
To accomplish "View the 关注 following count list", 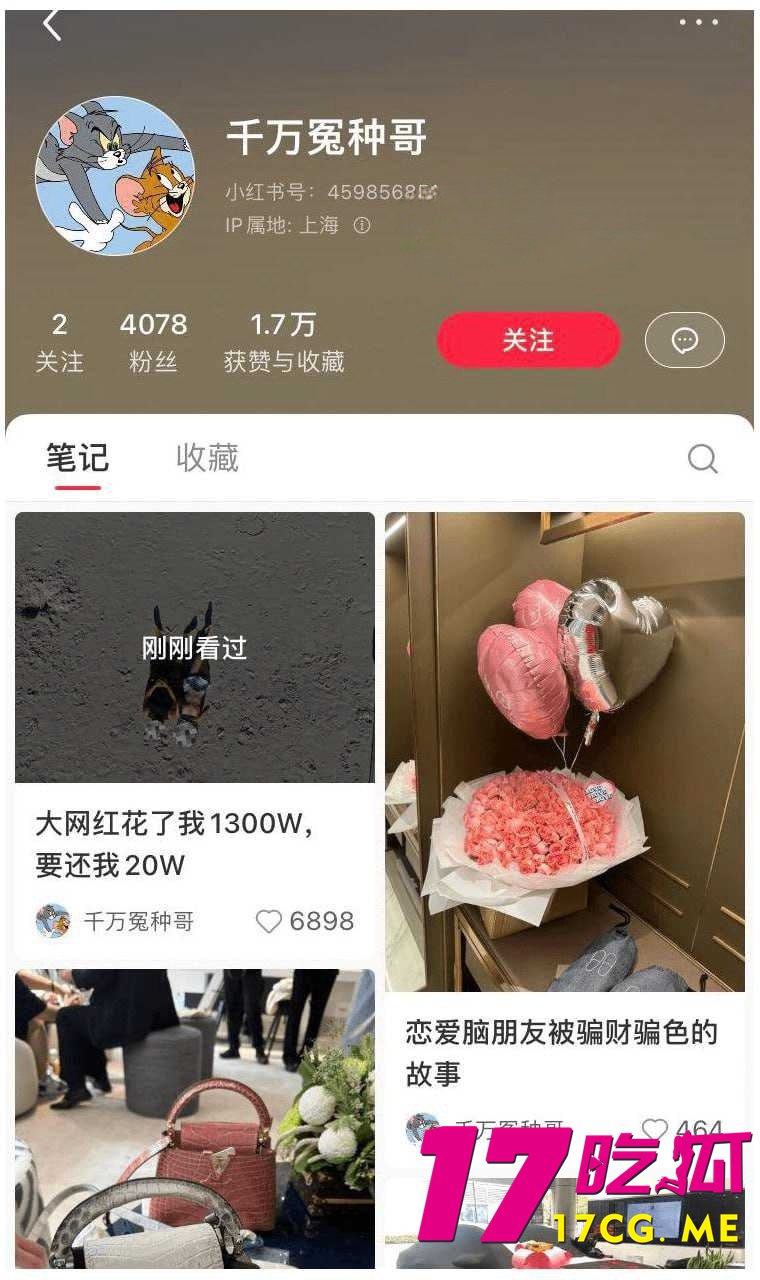I will point(59,341).
